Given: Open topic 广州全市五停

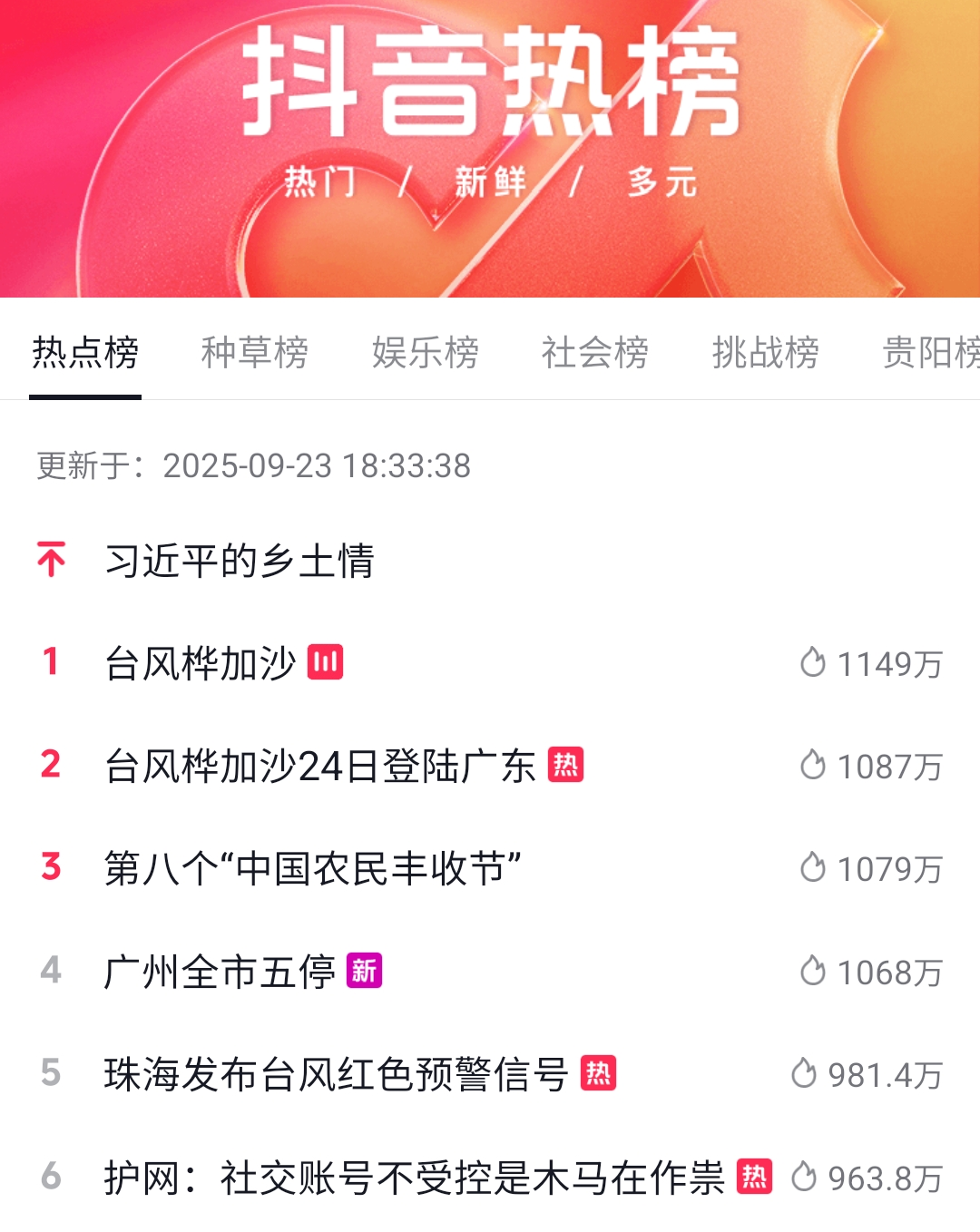Looking at the screenshot, I should pos(220,973).
